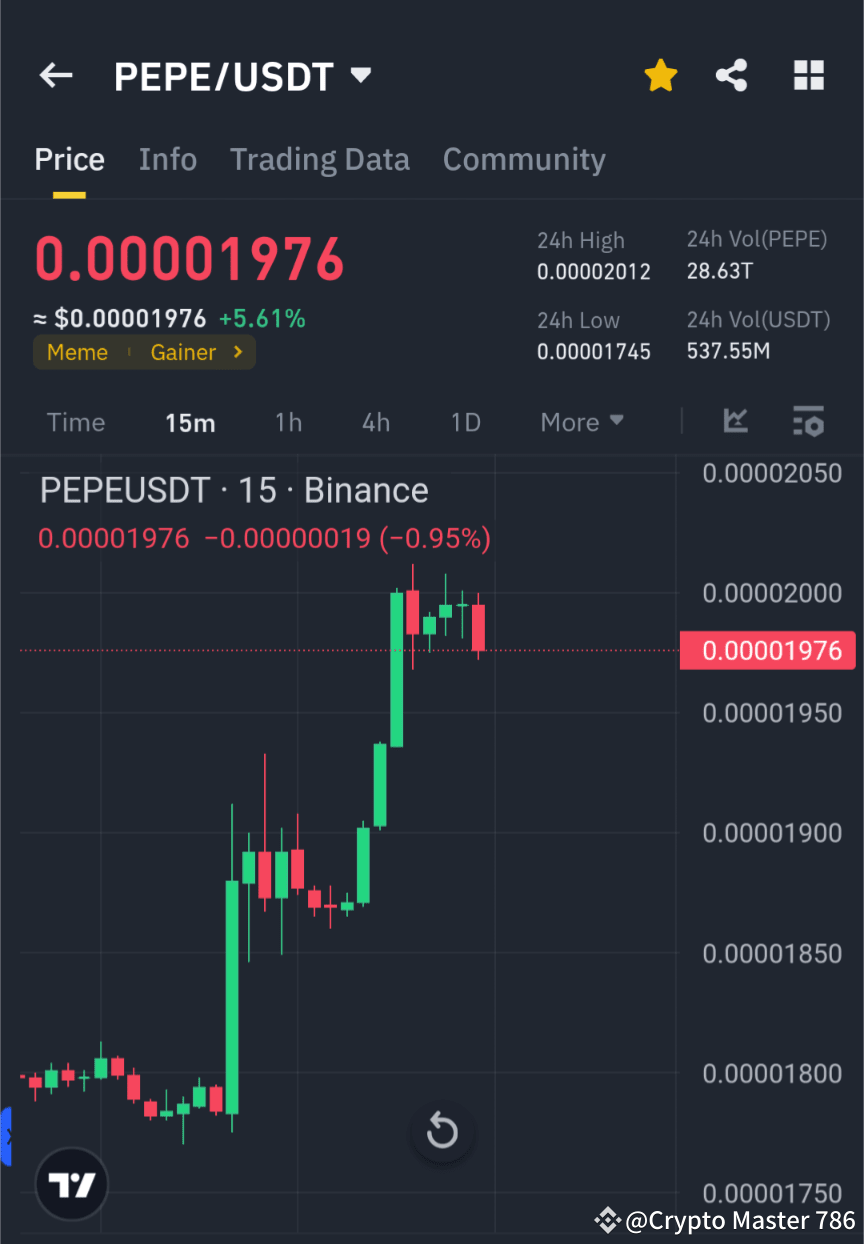The width and height of the screenshot is (864, 1244).
Task: Click the Meme tag
Action: click(77, 352)
